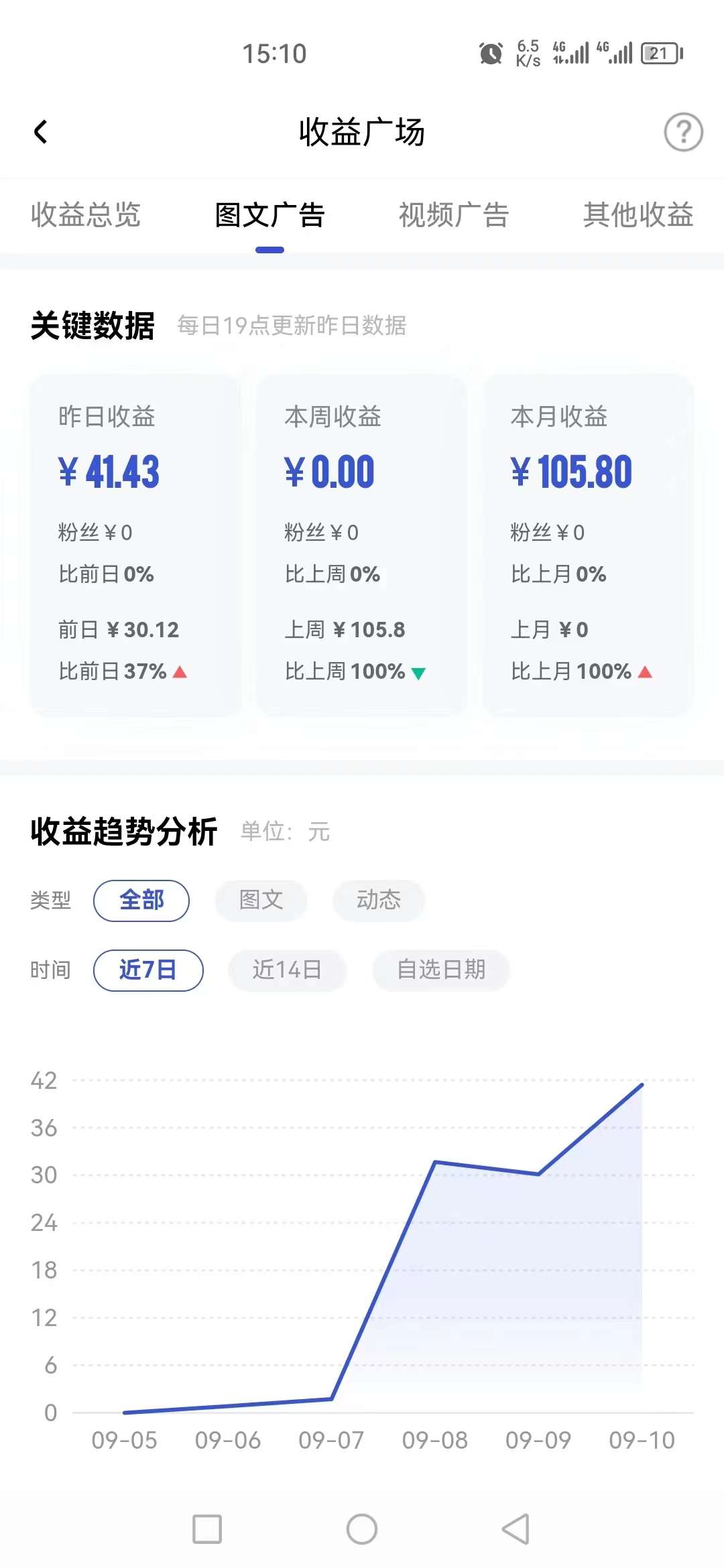Tap the system home button
This screenshot has height=1568, width=724.
[362, 1529]
